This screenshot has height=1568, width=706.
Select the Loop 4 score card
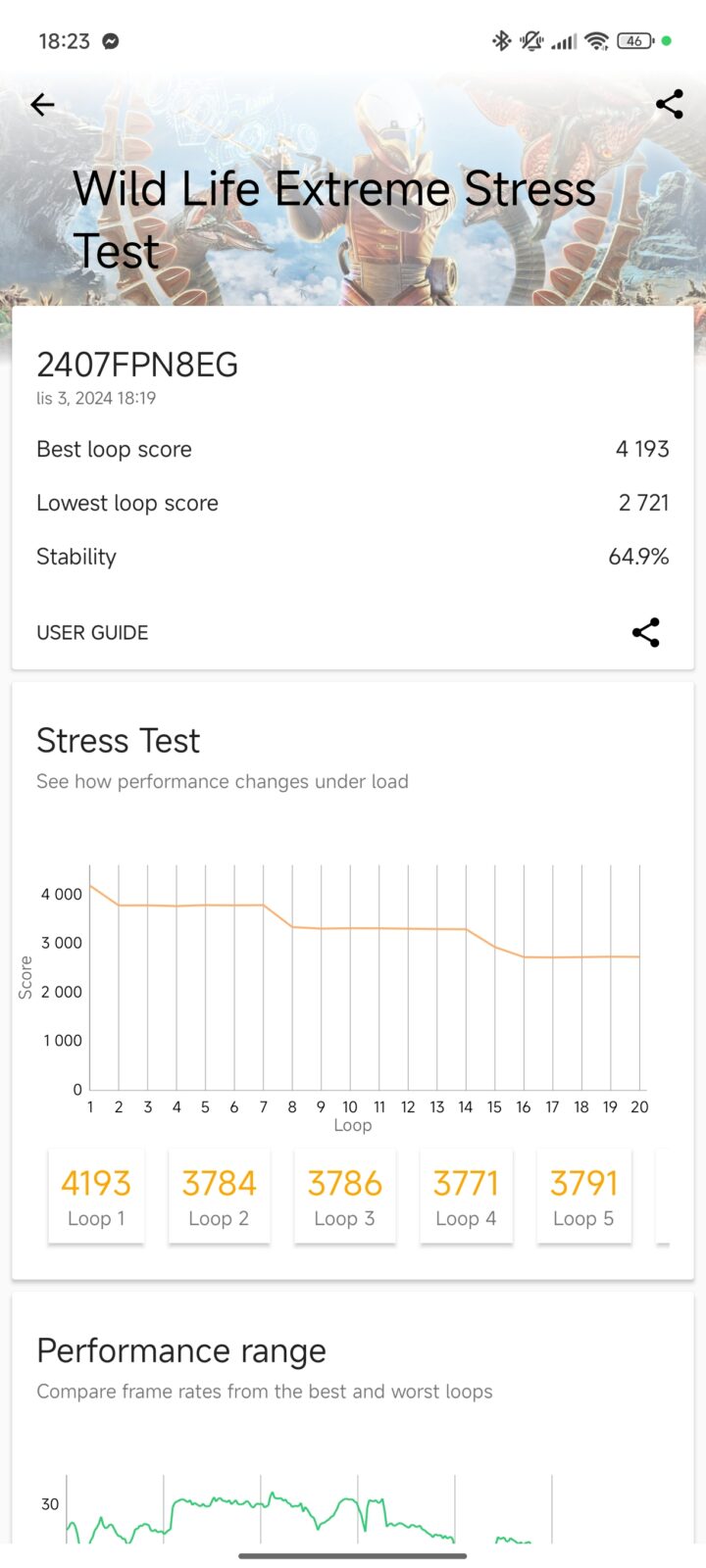pyautogui.click(x=466, y=1197)
